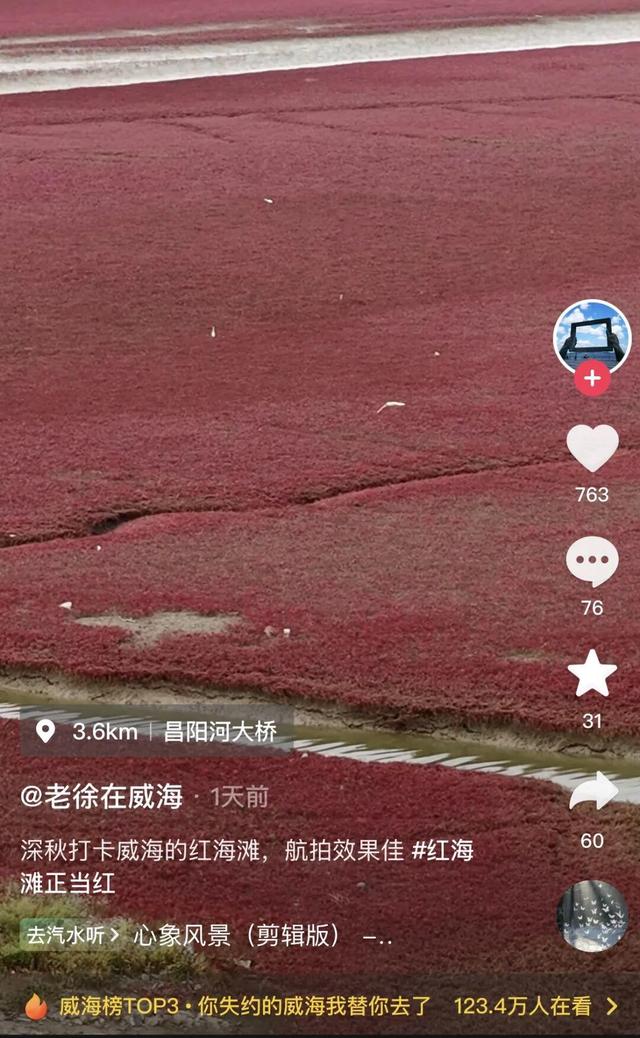The width and height of the screenshot is (640, 1038).
Task: Open the @老徐在威海 username
Action: (102, 796)
